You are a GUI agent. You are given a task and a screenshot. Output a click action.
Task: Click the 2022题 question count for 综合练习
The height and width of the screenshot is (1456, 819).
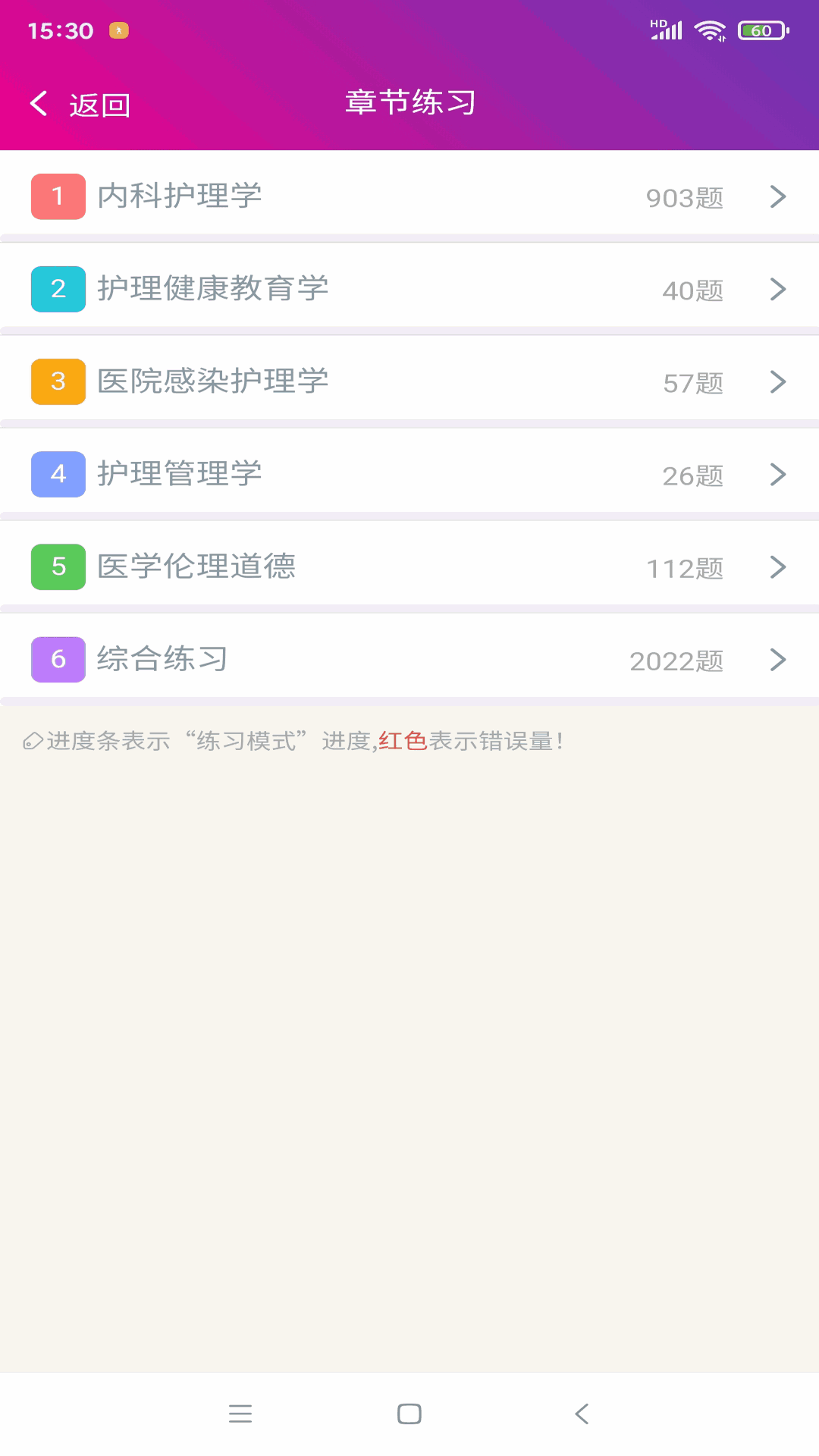[676, 662]
